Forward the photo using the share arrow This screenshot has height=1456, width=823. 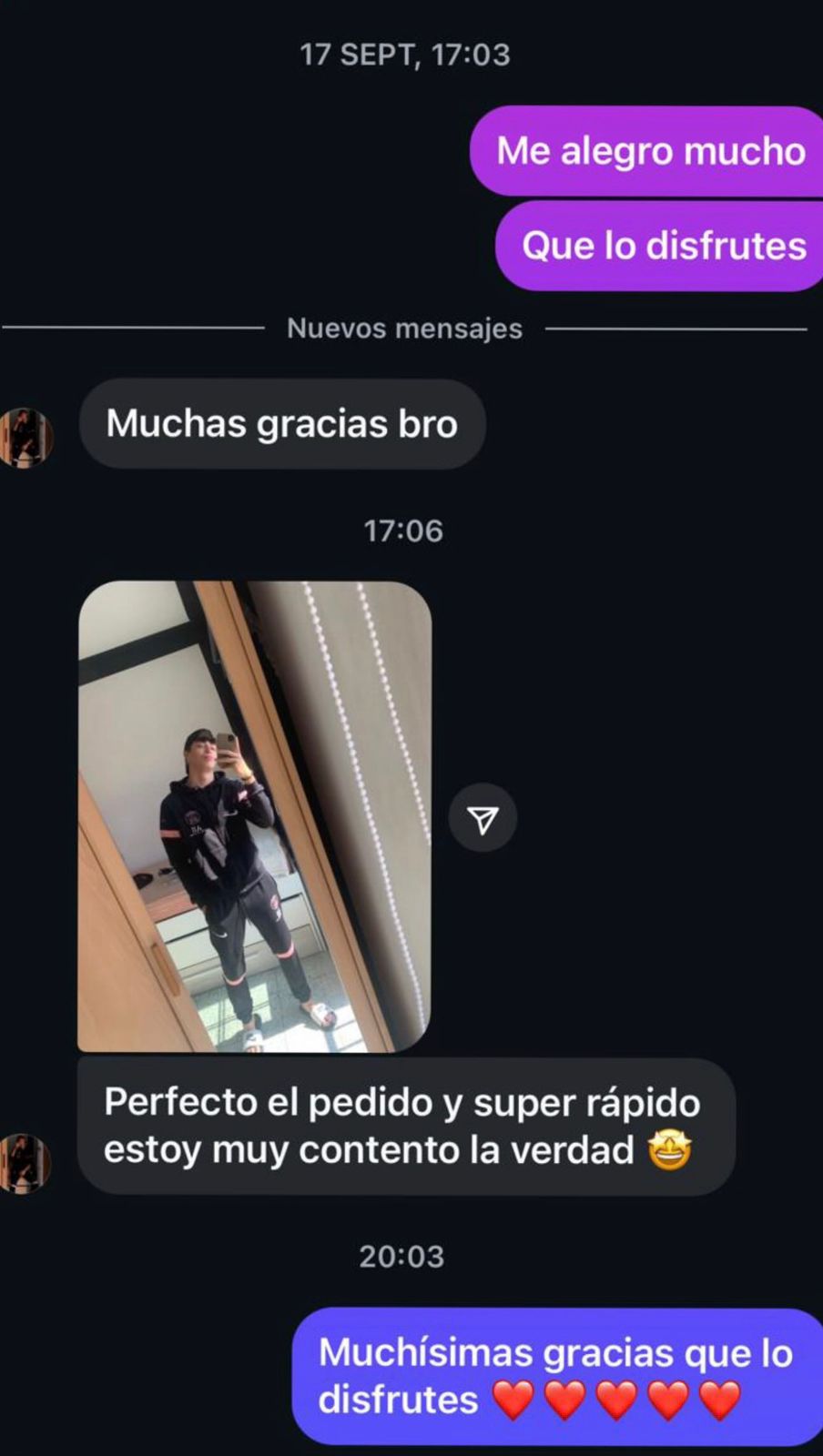coord(483,818)
